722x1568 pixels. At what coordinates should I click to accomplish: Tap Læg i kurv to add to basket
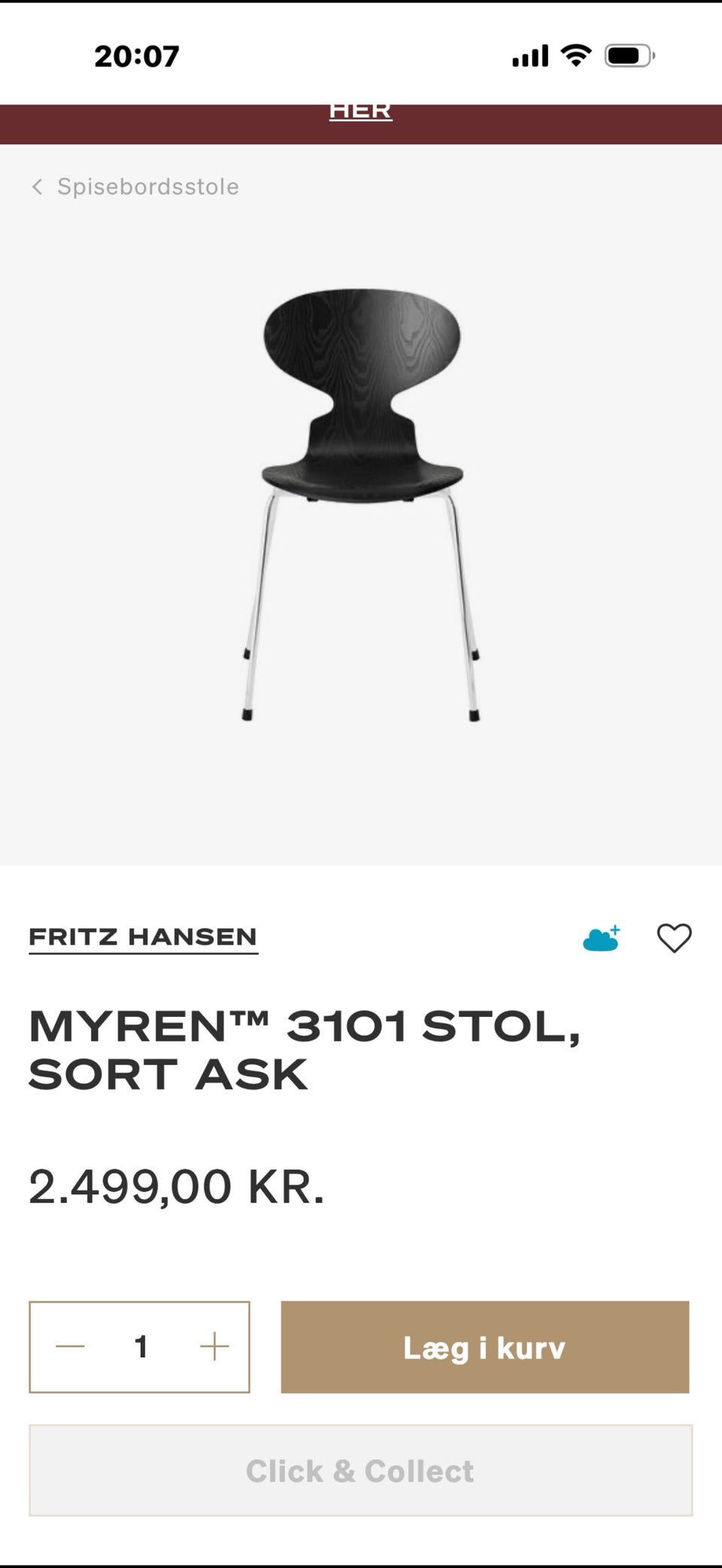click(485, 1347)
